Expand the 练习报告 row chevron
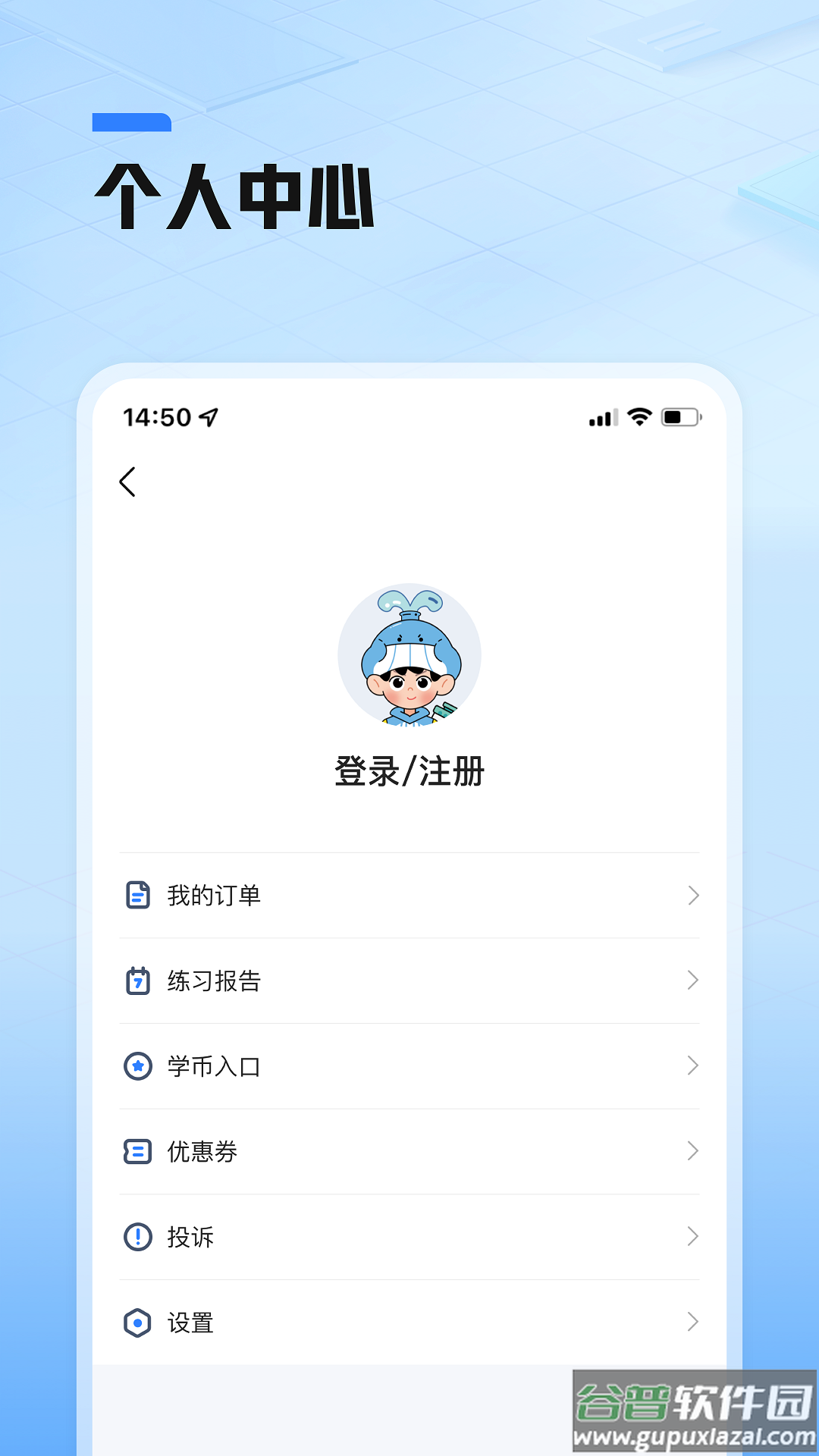This screenshot has width=819, height=1456. click(693, 981)
